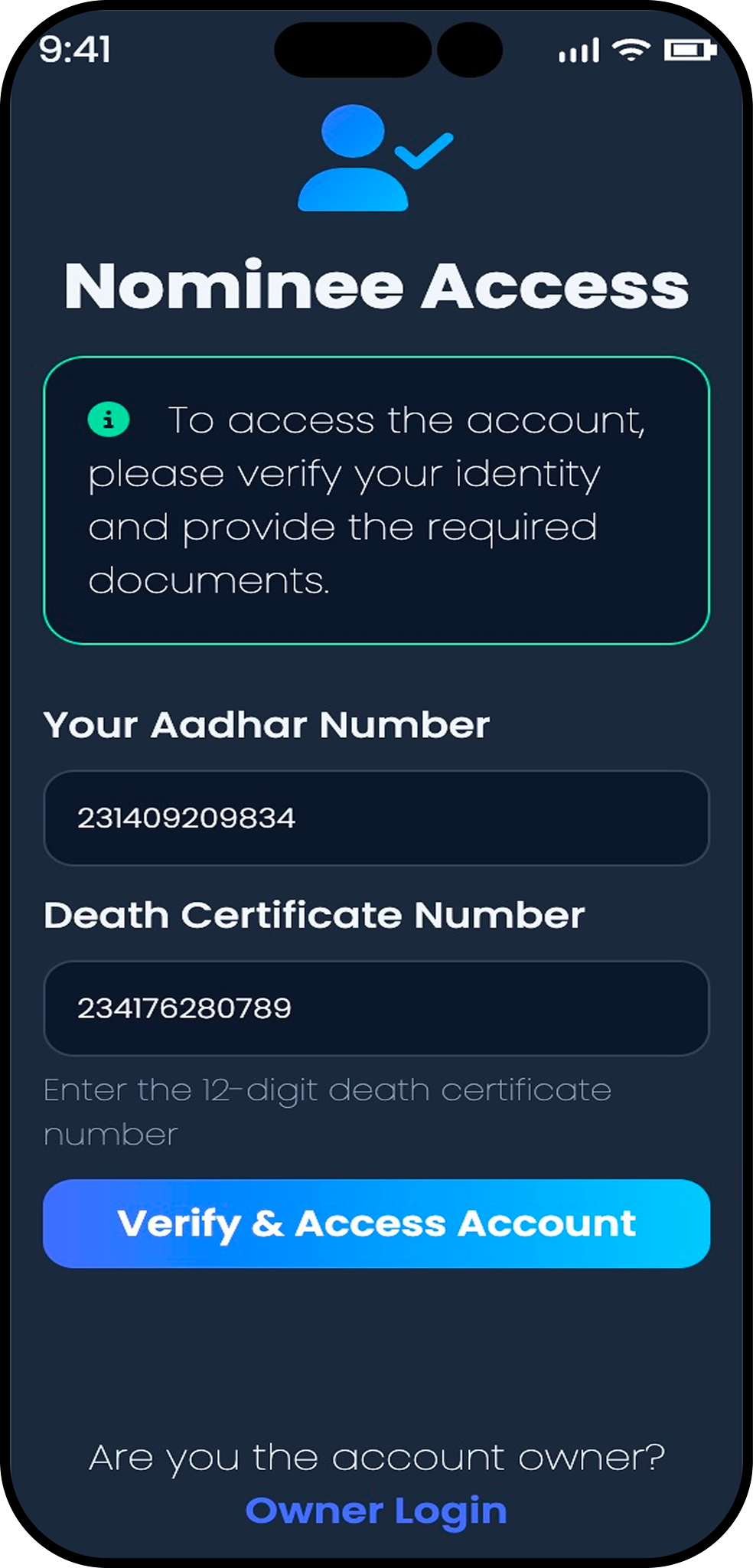The width and height of the screenshot is (753, 1568).
Task: Open the Owner Login link
Action: [x=376, y=1511]
